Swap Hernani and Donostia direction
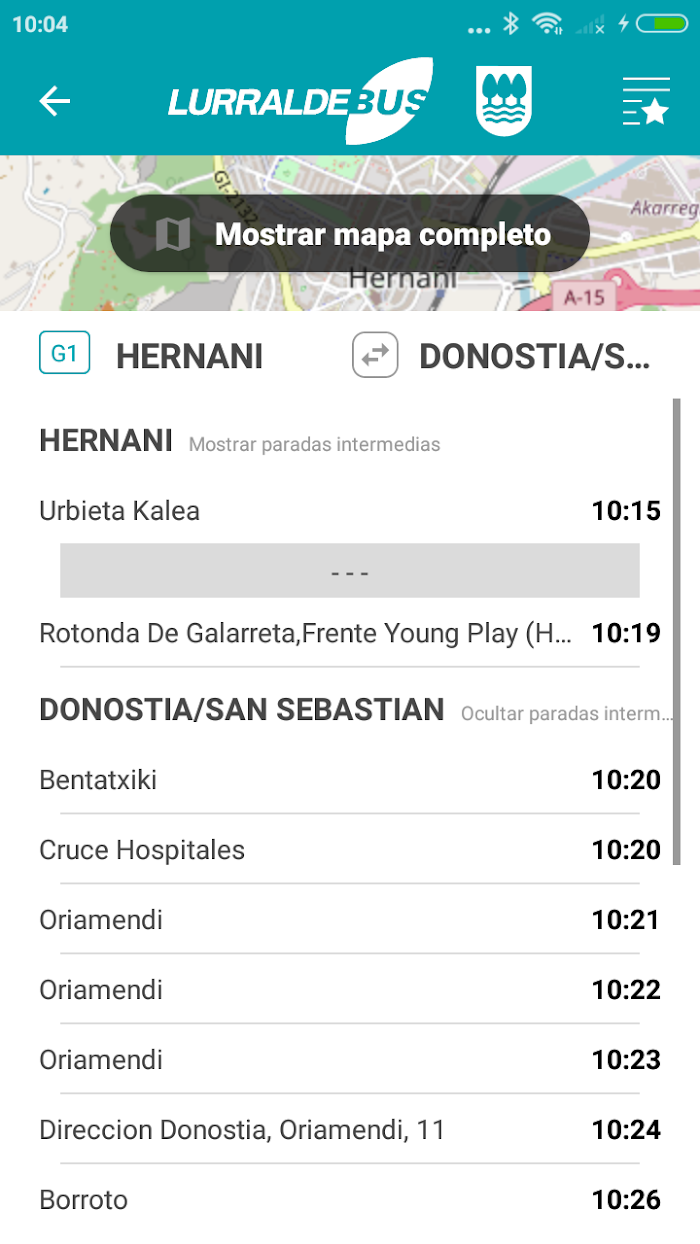The image size is (700, 1244). tap(375, 356)
